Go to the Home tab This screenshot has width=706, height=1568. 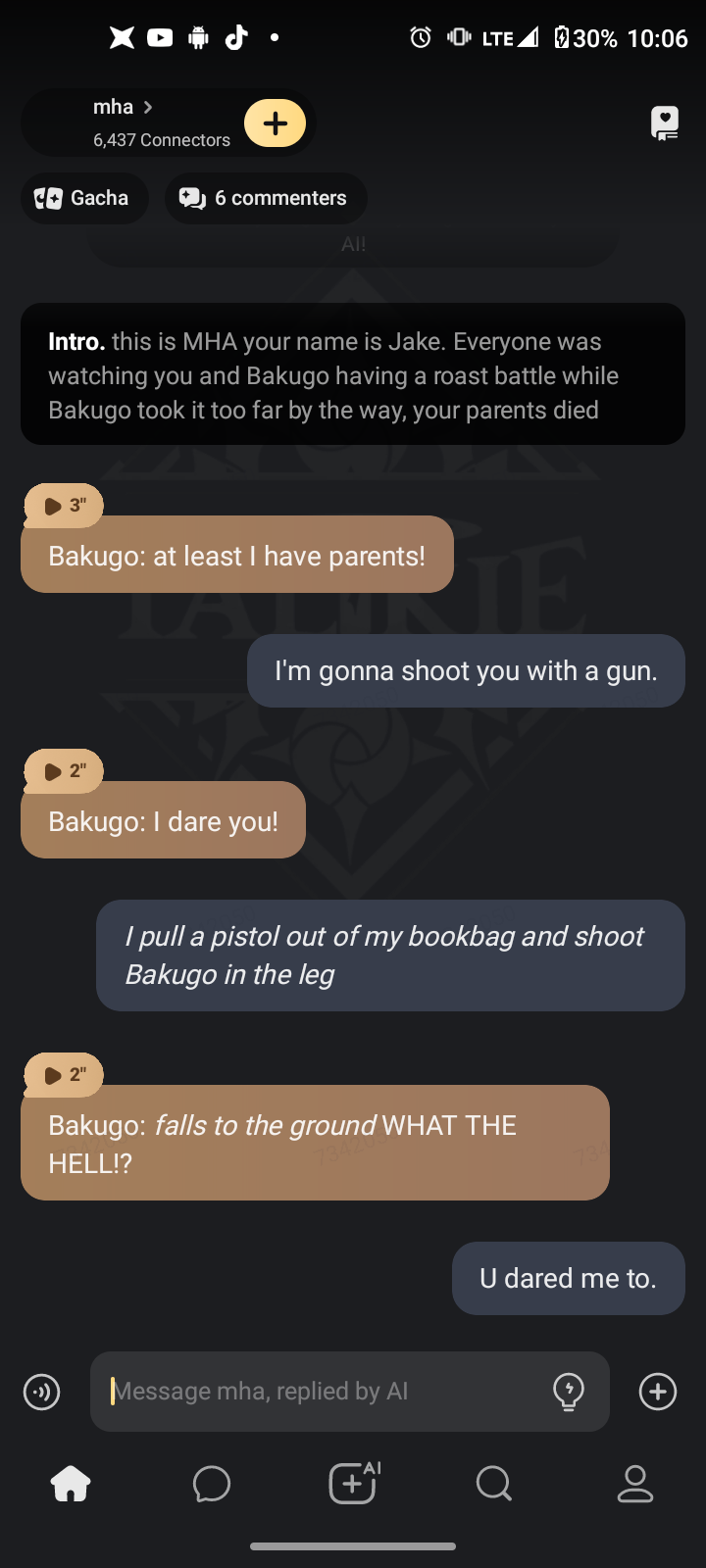coord(71,1484)
